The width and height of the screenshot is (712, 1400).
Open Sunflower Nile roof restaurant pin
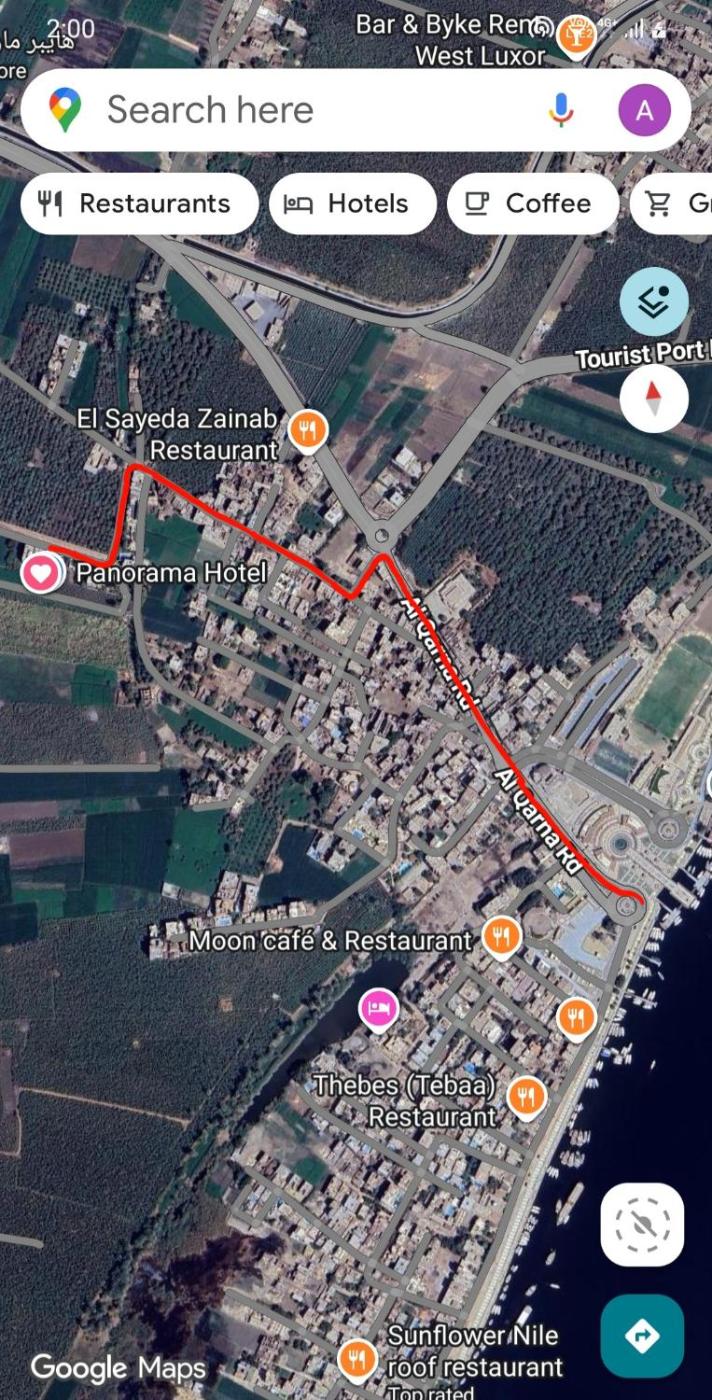pyautogui.click(x=357, y=1358)
